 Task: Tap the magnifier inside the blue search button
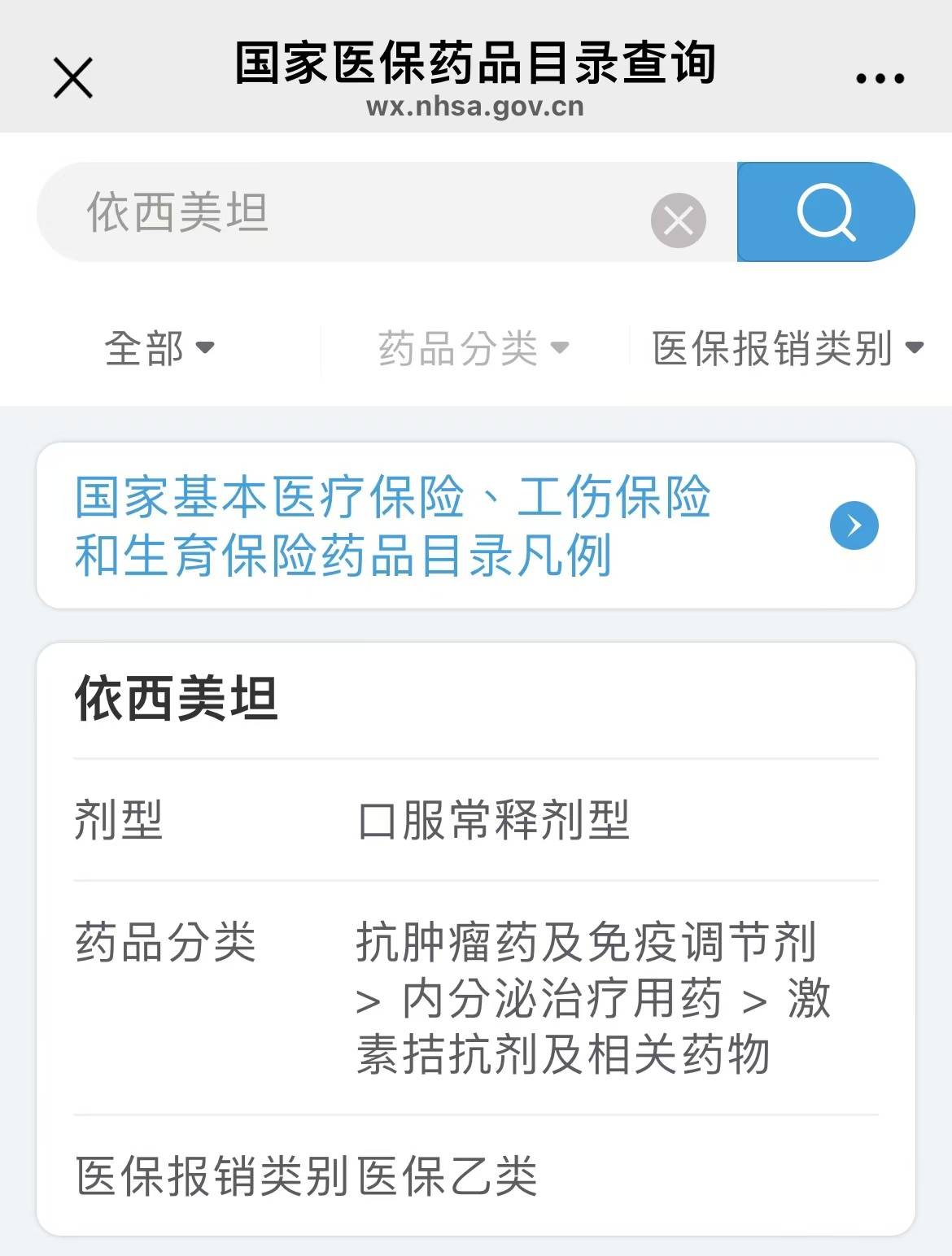pyautogui.click(x=825, y=213)
